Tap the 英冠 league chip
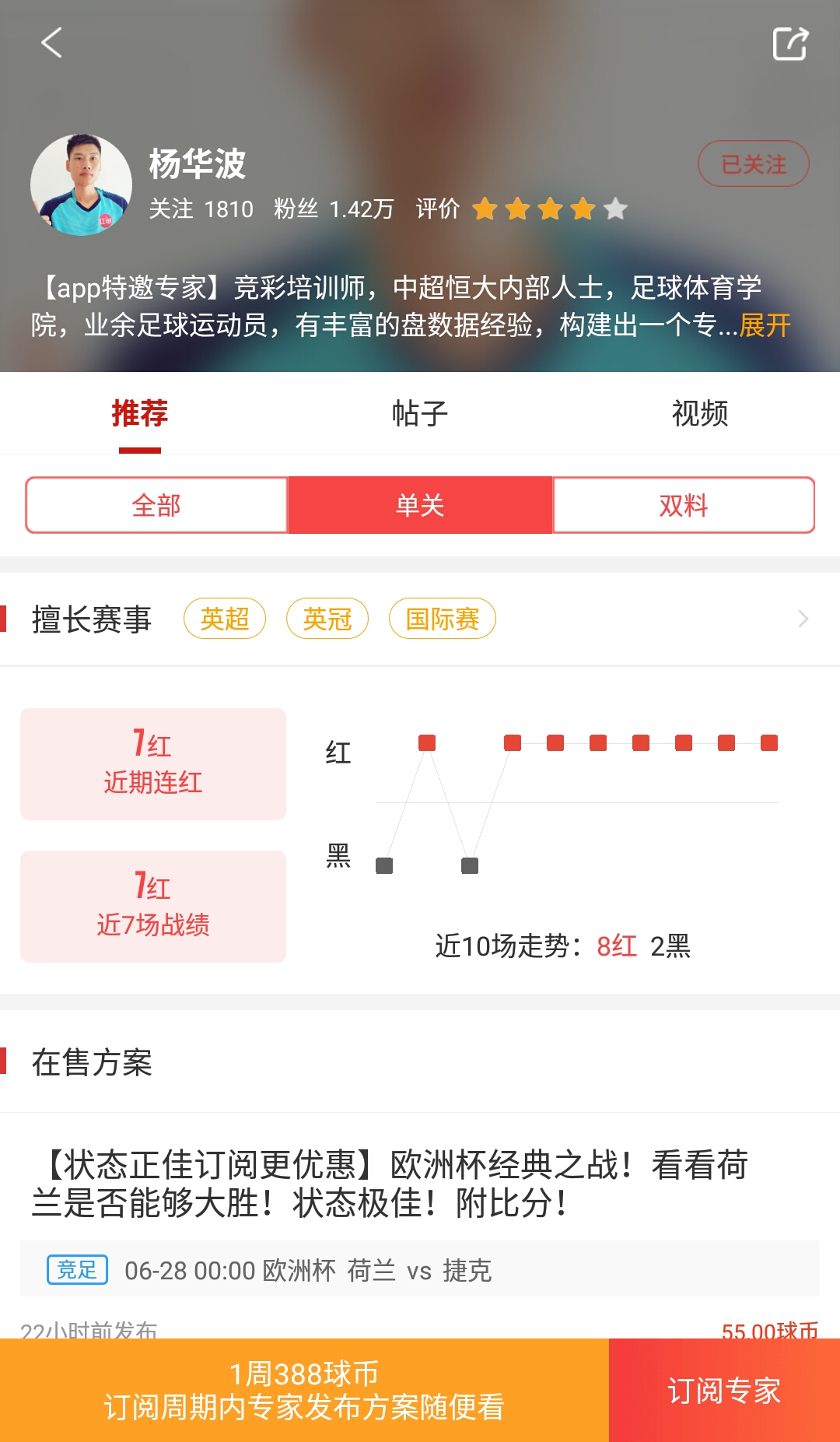The height and width of the screenshot is (1442, 840). (x=327, y=619)
